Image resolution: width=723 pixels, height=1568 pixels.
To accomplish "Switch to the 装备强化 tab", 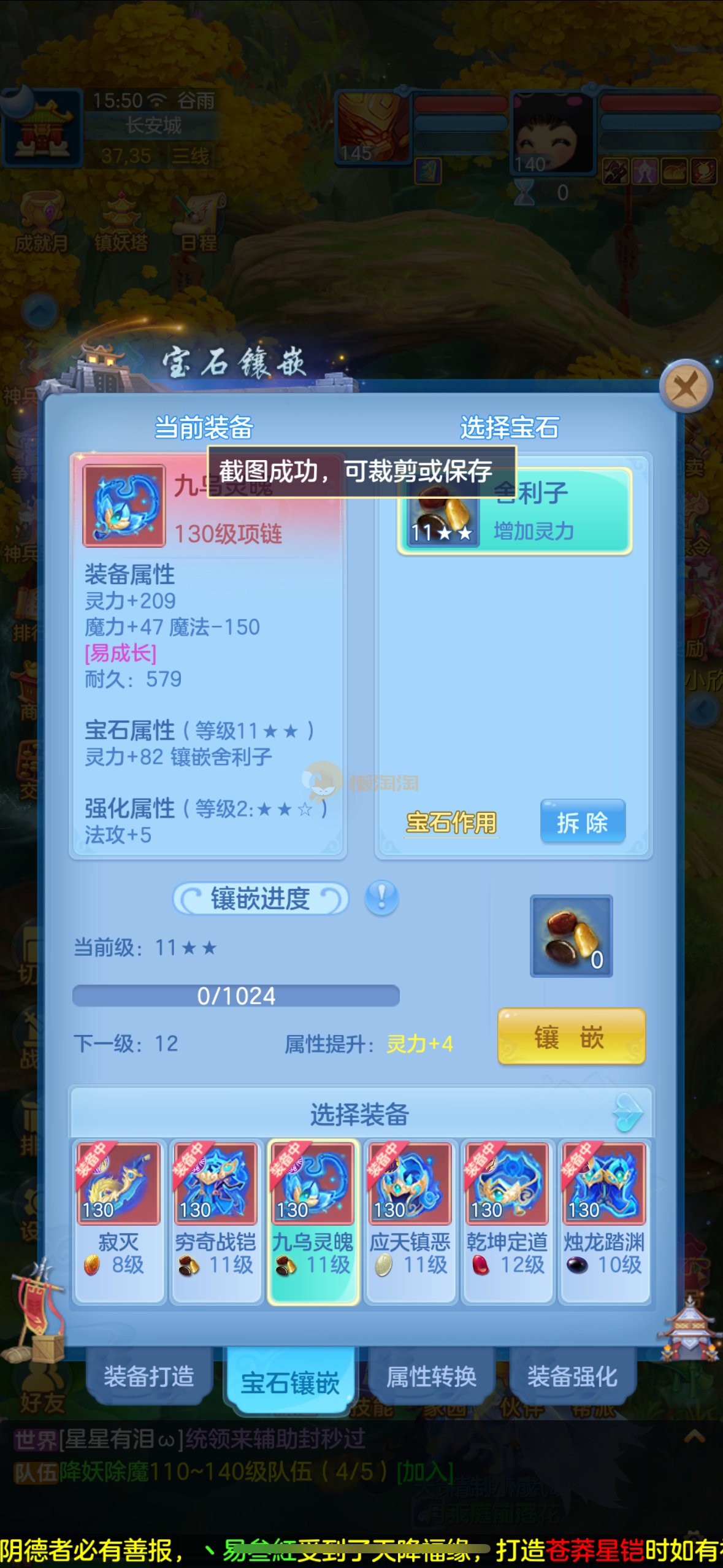I will (x=572, y=1377).
